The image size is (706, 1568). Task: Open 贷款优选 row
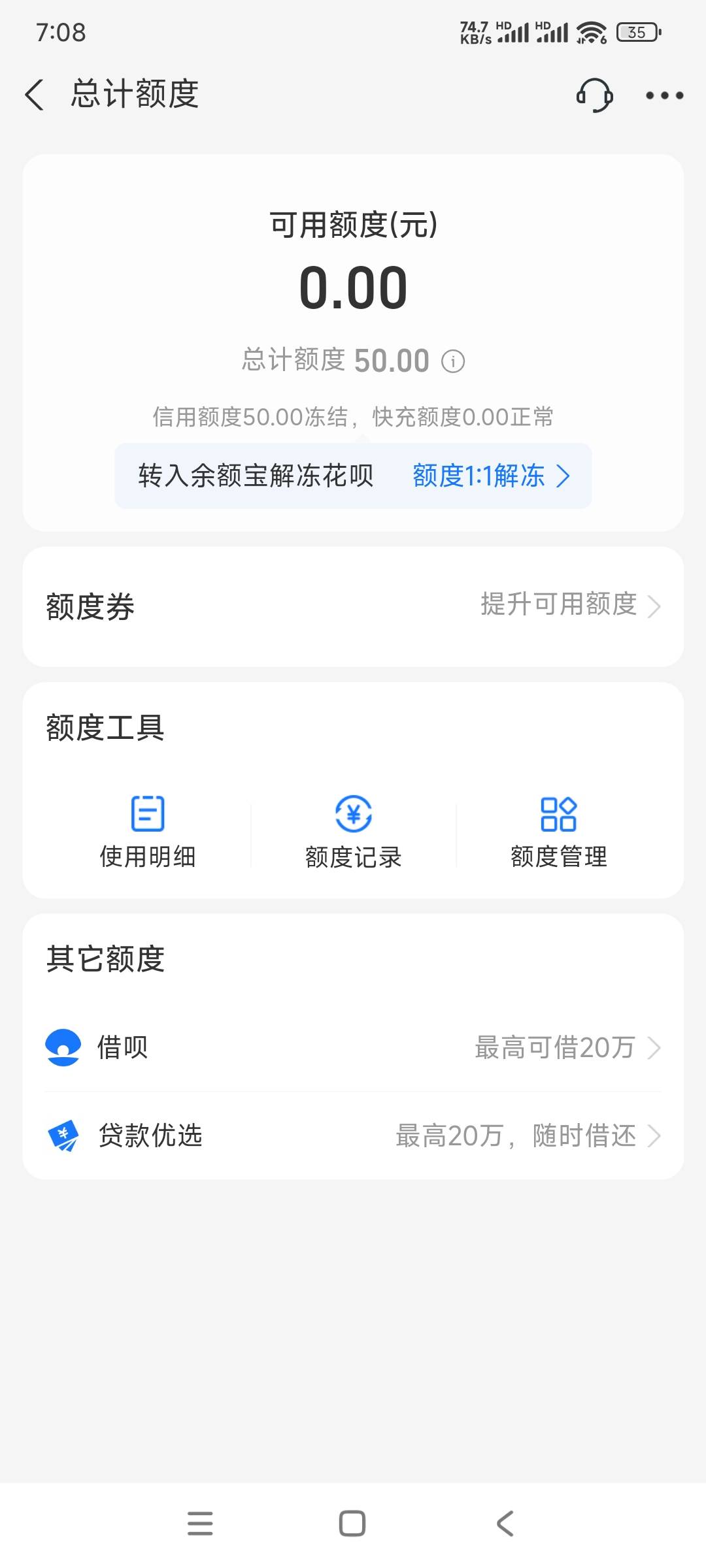point(353,1135)
